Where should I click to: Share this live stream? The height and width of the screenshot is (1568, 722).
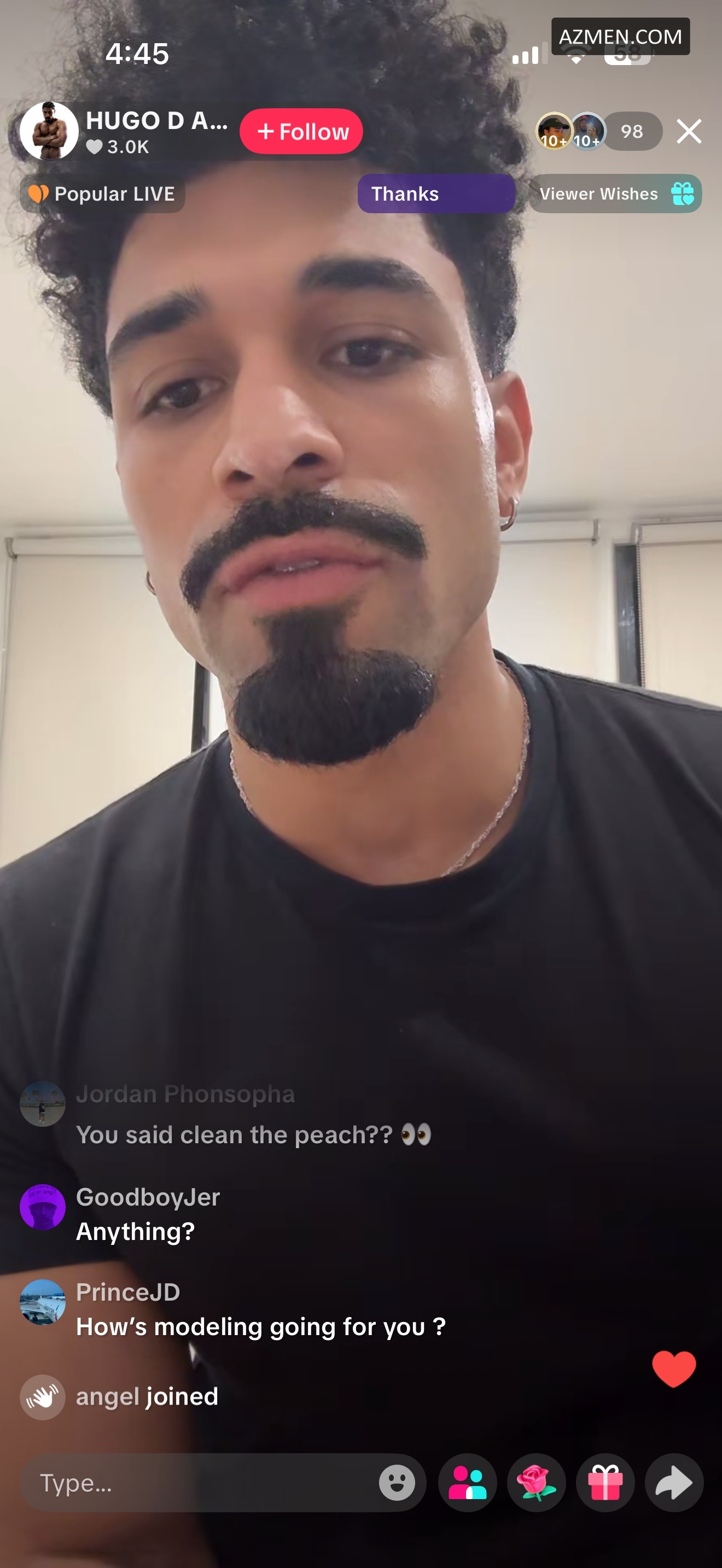[x=674, y=1482]
